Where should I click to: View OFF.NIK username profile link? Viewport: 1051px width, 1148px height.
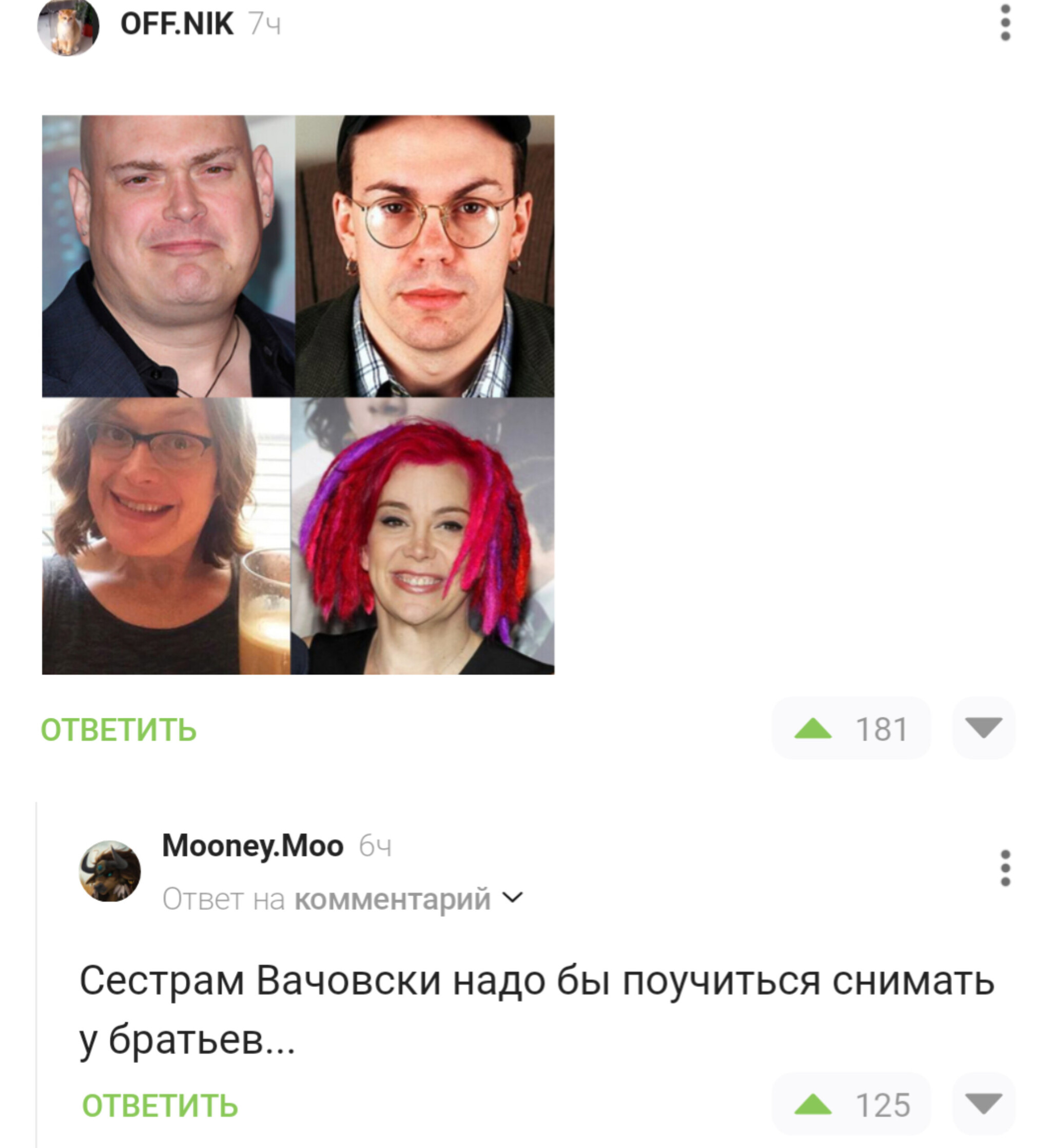[177, 24]
